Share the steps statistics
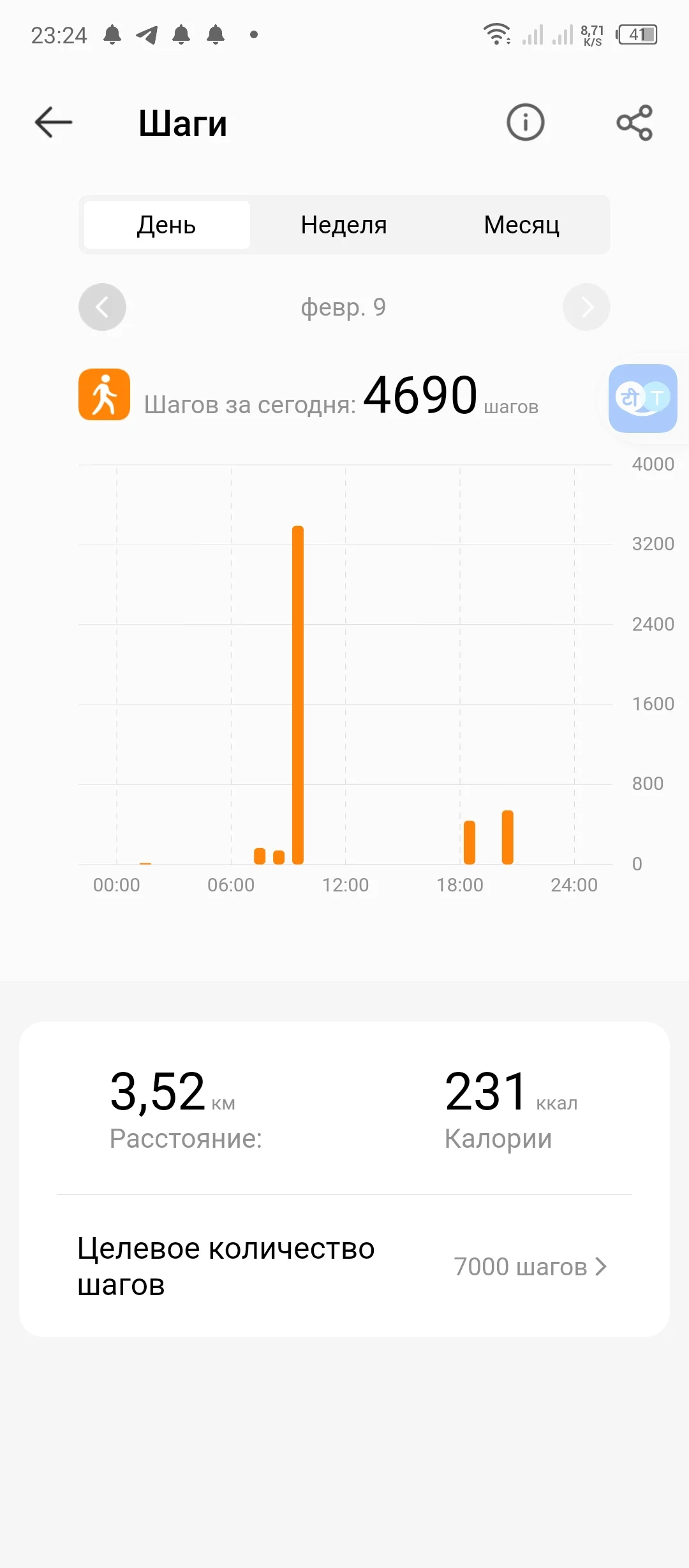This screenshot has width=689, height=1568. pos(634,122)
